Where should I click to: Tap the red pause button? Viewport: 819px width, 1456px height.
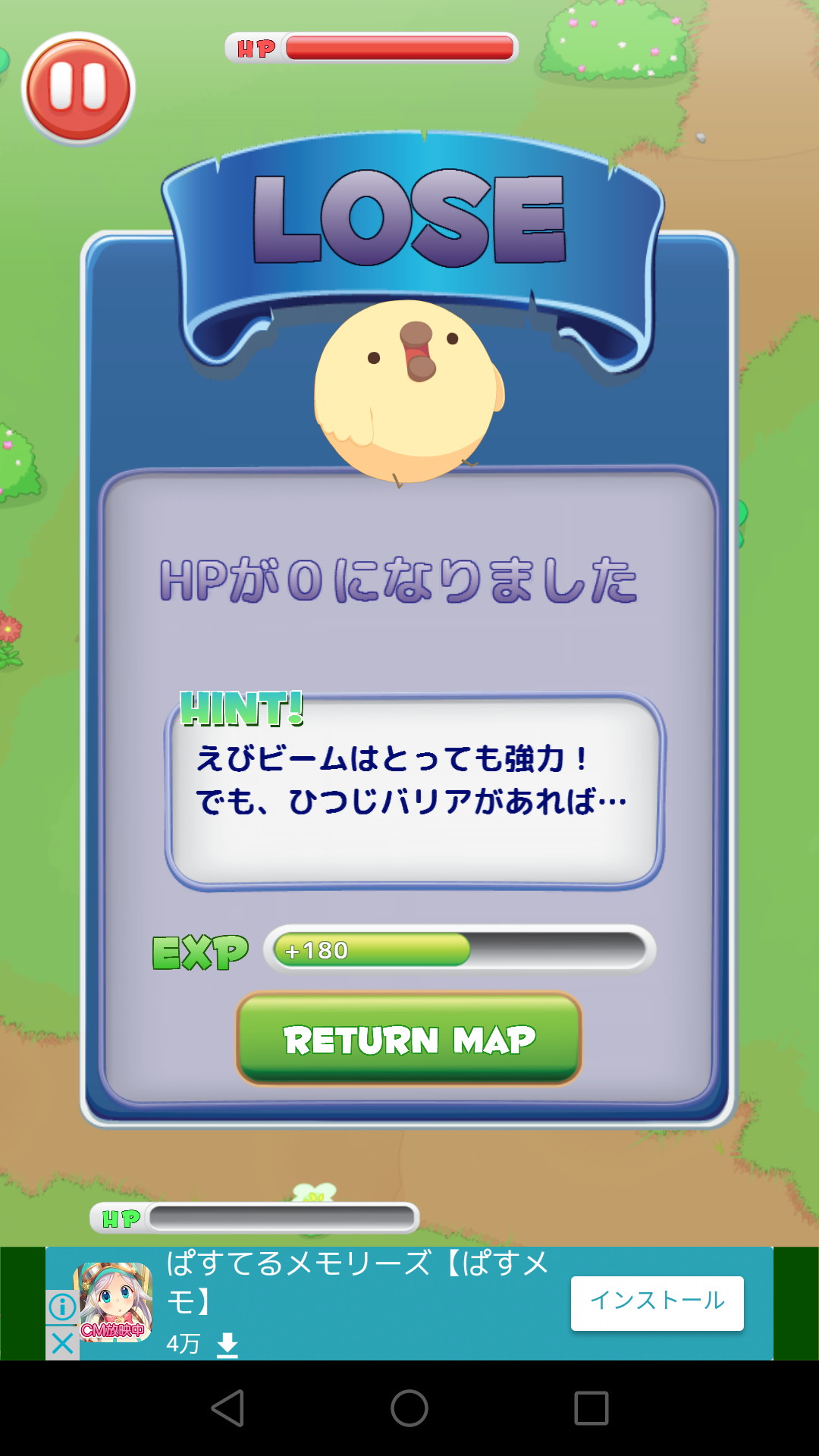coord(78,89)
